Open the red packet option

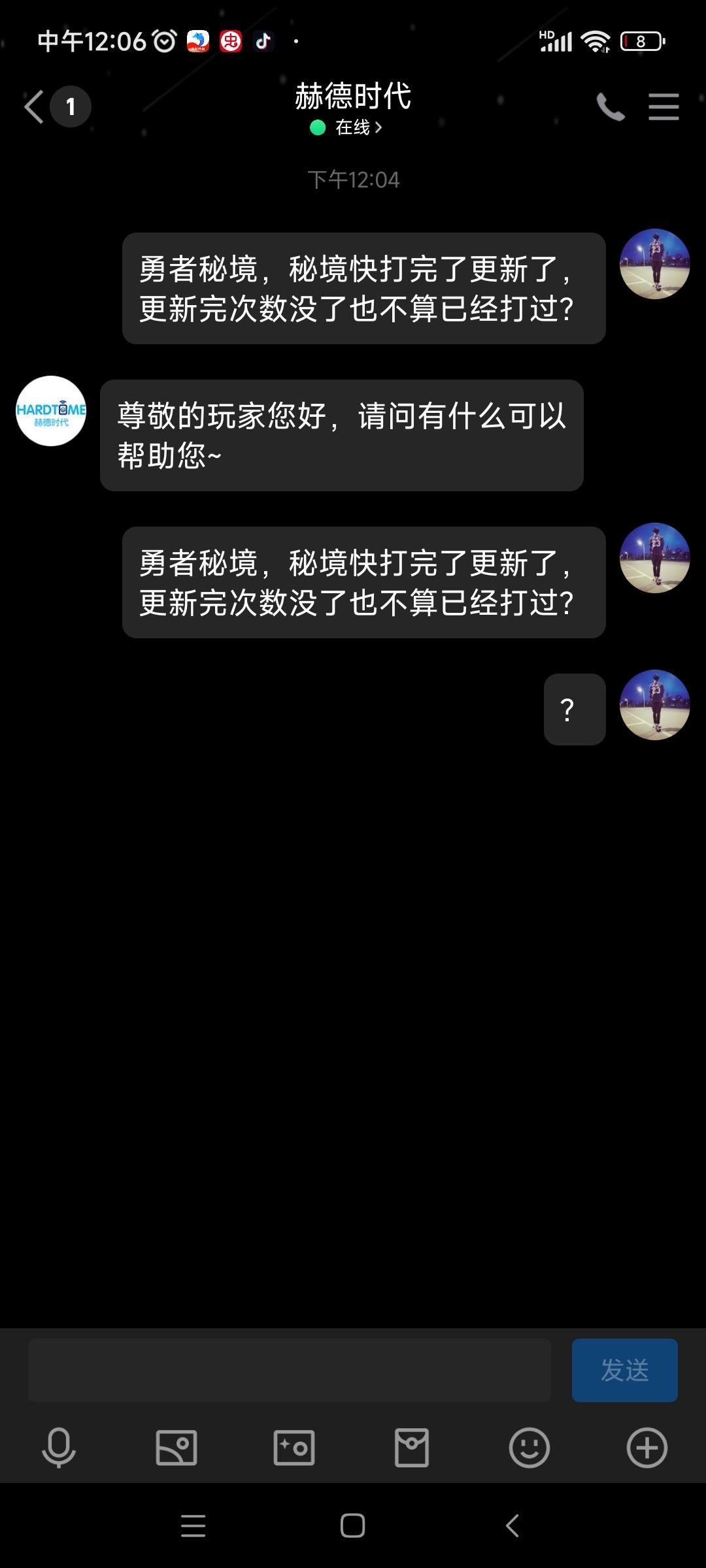(x=412, y=1448)
